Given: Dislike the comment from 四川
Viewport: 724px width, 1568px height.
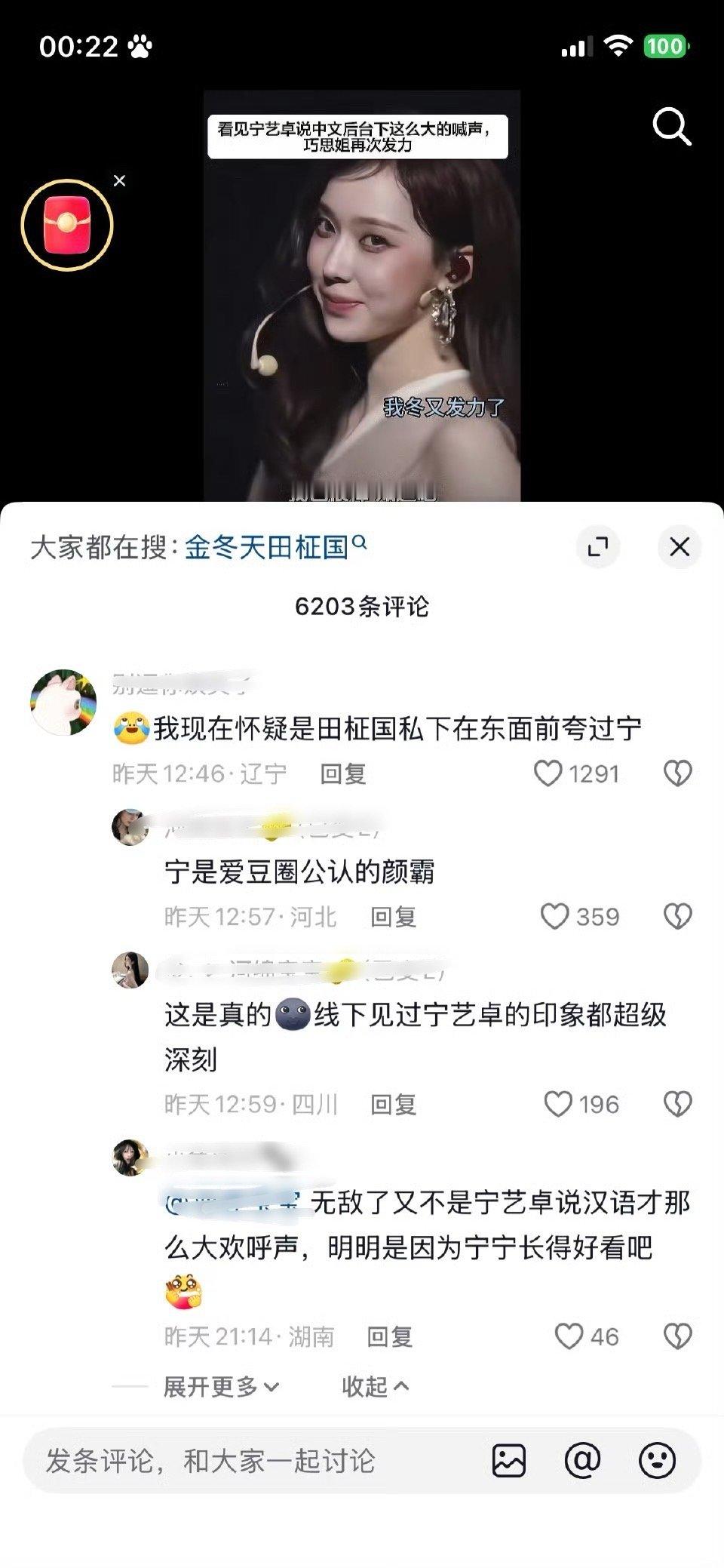Looking at the screenshot, I should click(677, 1105).
